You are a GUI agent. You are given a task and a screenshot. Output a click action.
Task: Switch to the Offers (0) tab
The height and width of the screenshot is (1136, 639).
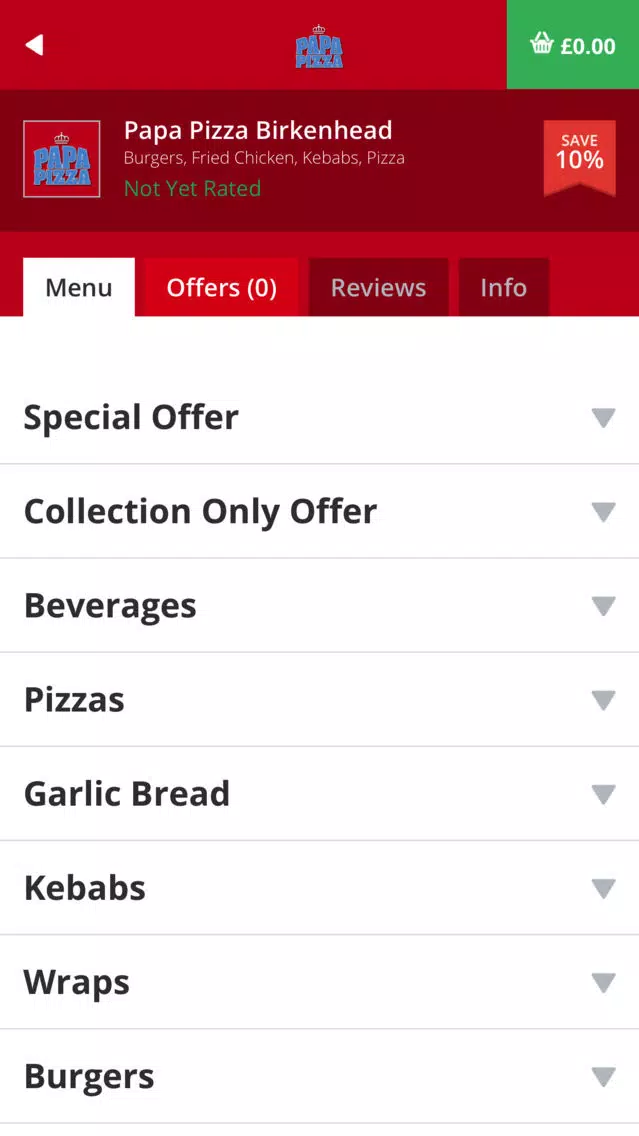pos(221,288)
